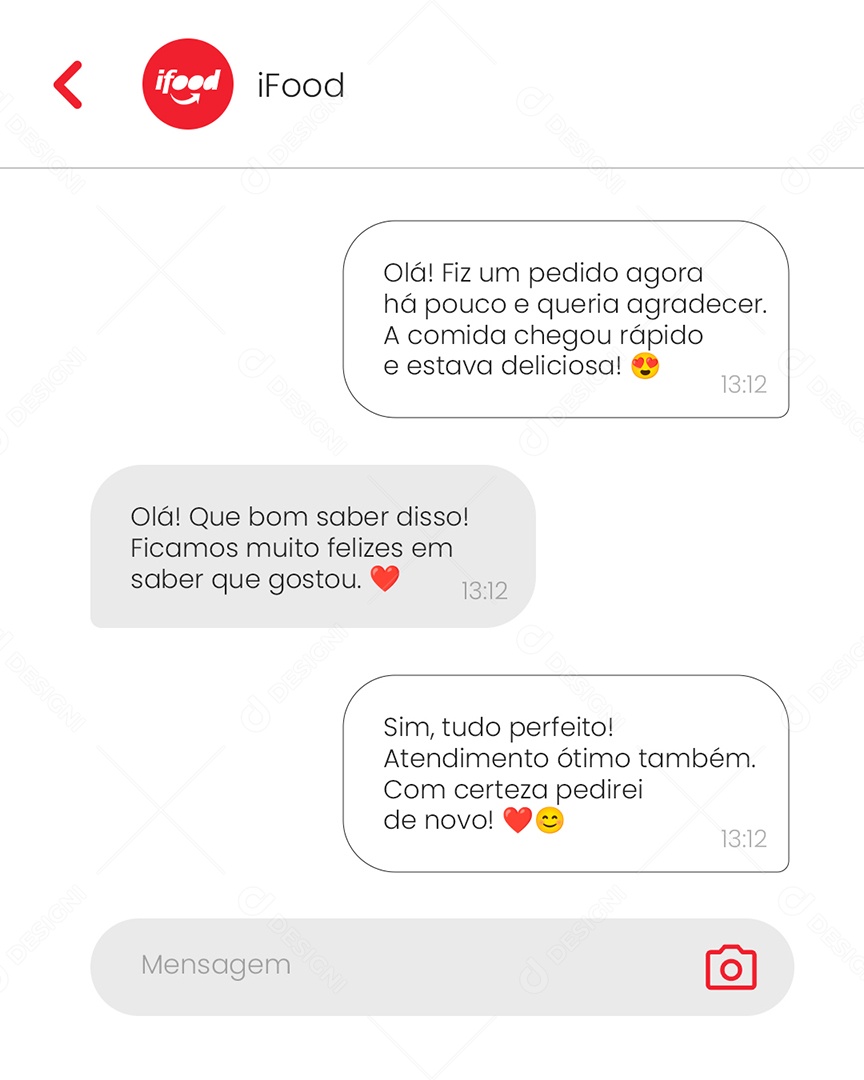Tap the 13:12 timestamp on first message

coord(743,385)
